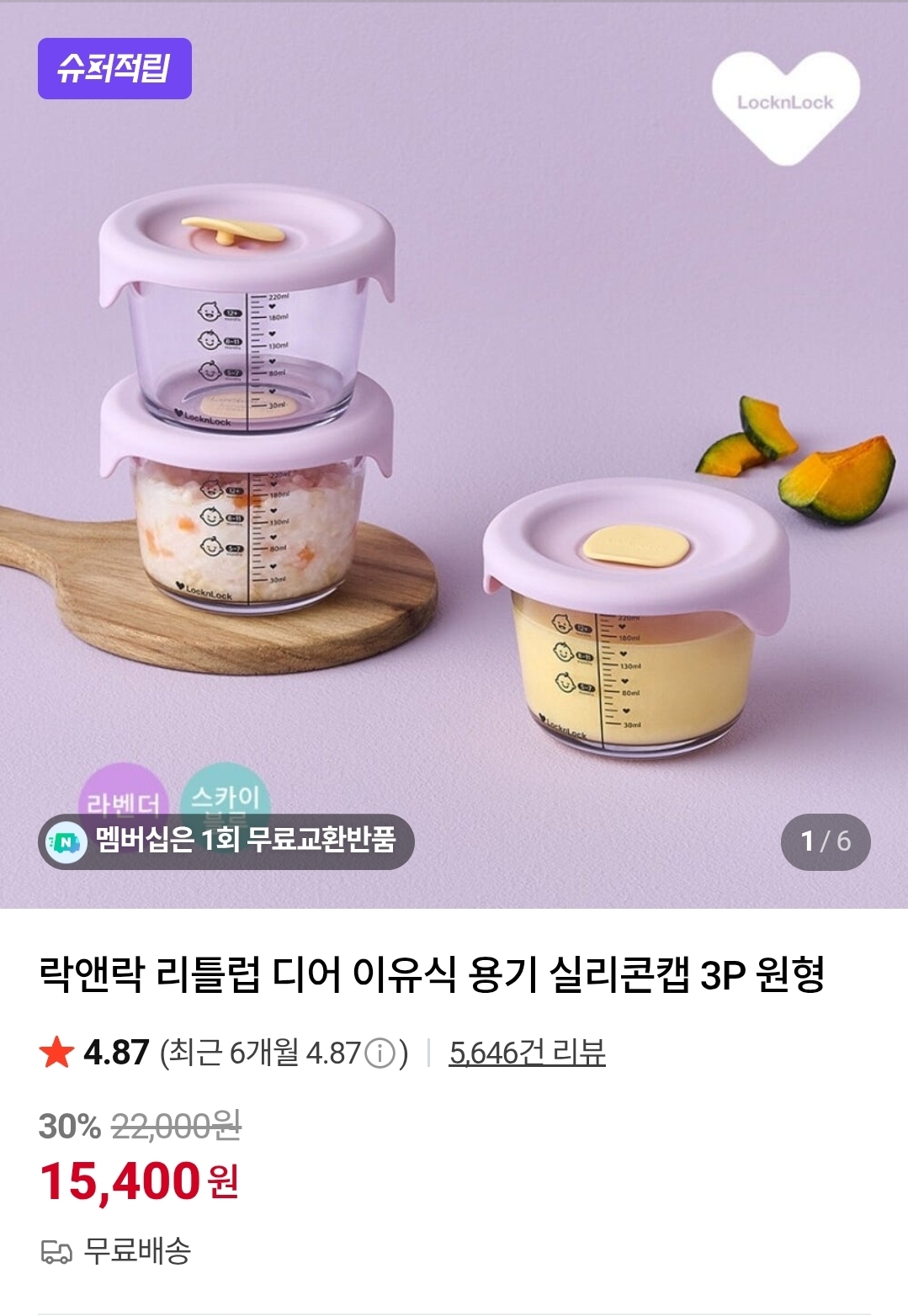This screenshot has height=1316, width=908.
Task: Open the 5,646건 리뷰 reviews link
Action: (527, 1053)
